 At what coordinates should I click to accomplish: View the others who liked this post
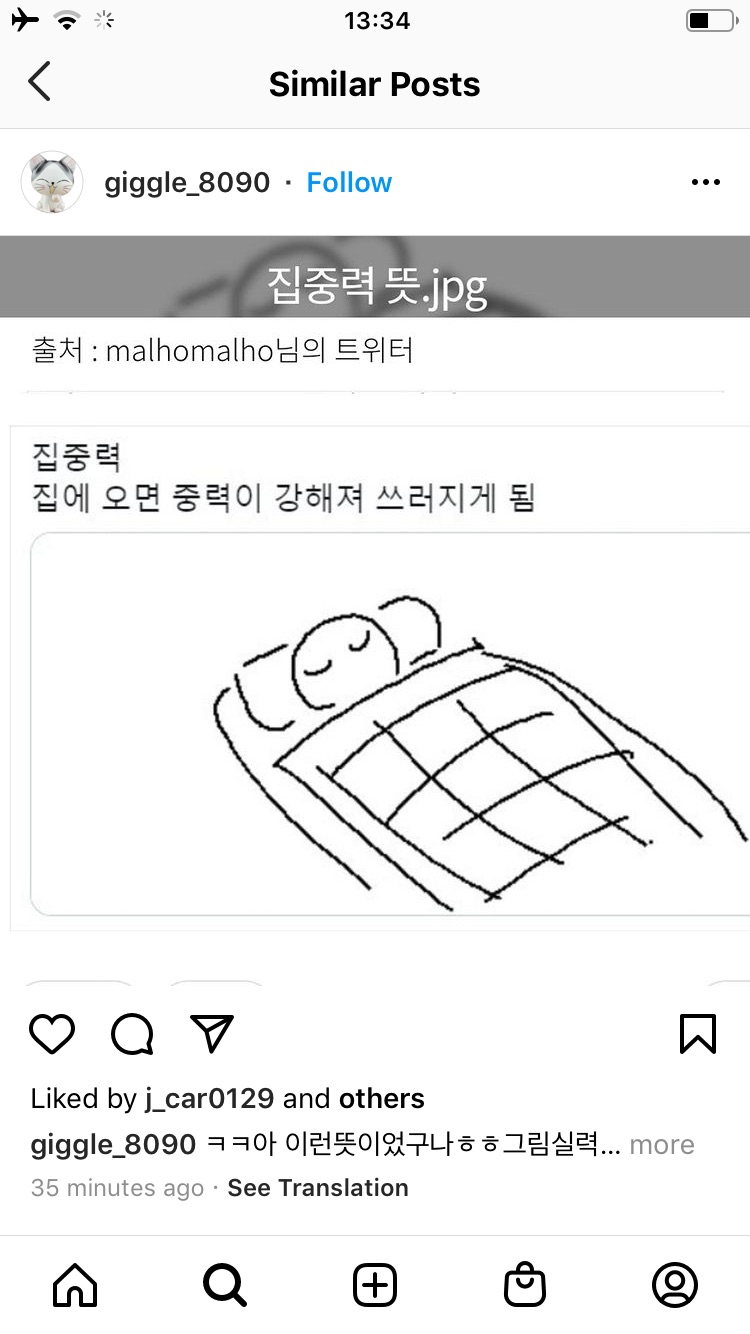point(381,1098)
